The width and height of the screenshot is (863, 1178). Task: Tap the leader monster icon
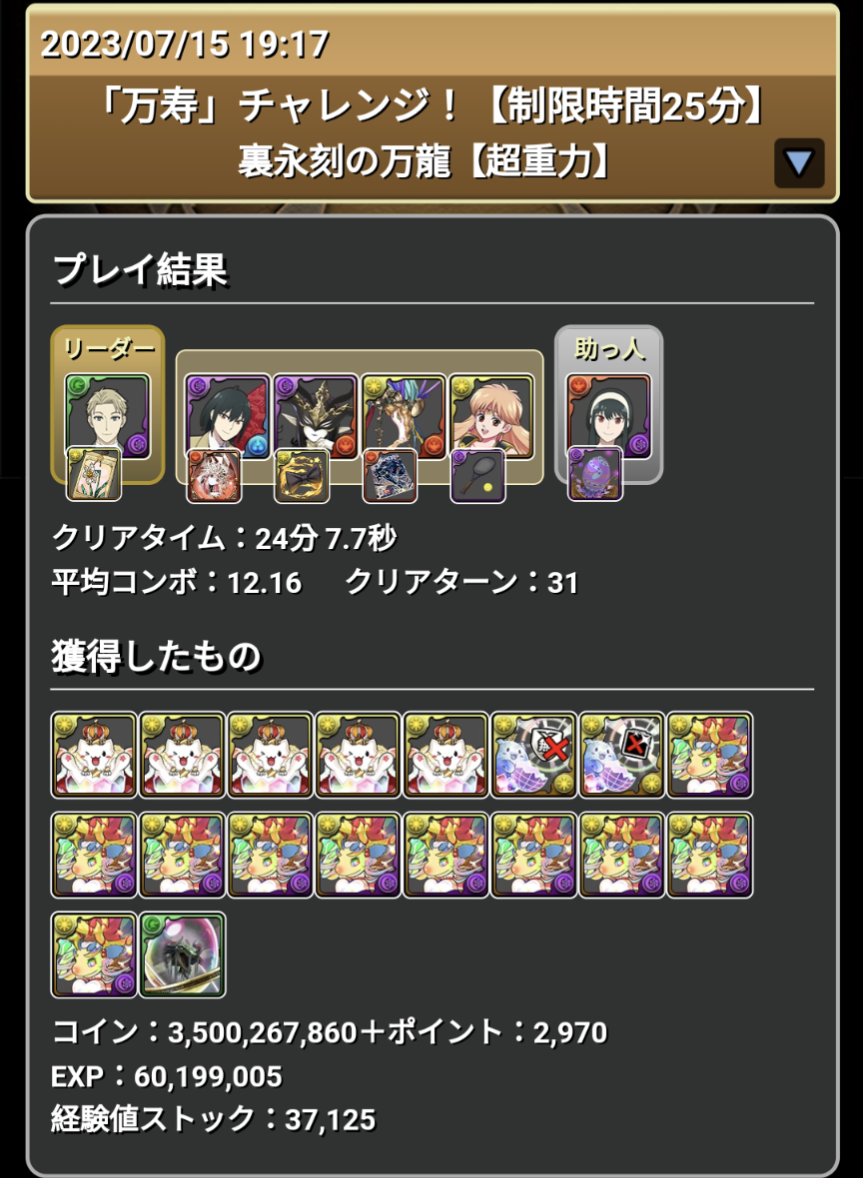pos(107,414)
